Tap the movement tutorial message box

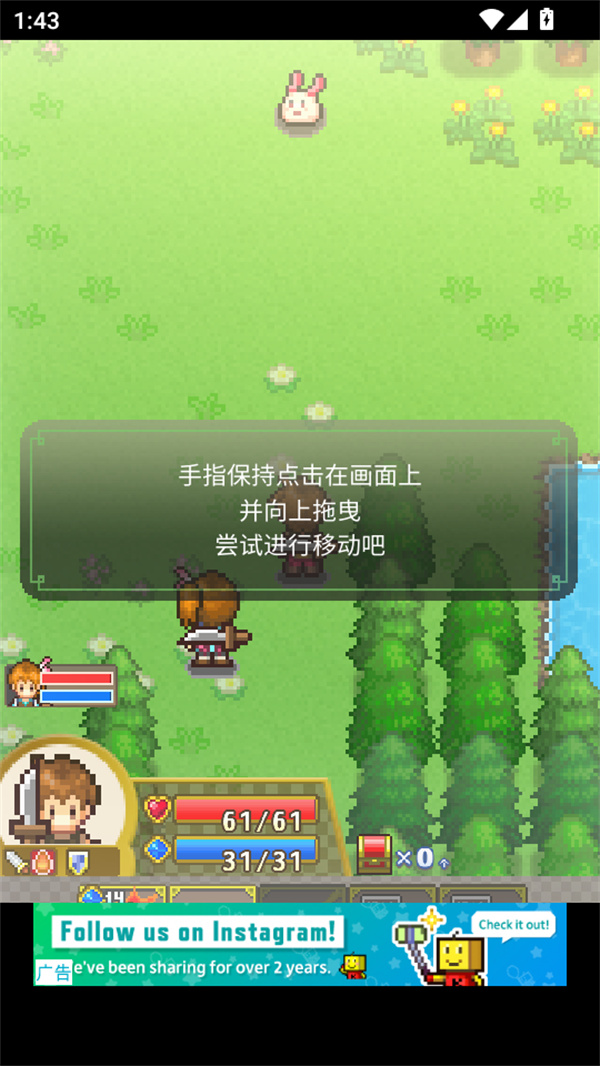[298, 510]
